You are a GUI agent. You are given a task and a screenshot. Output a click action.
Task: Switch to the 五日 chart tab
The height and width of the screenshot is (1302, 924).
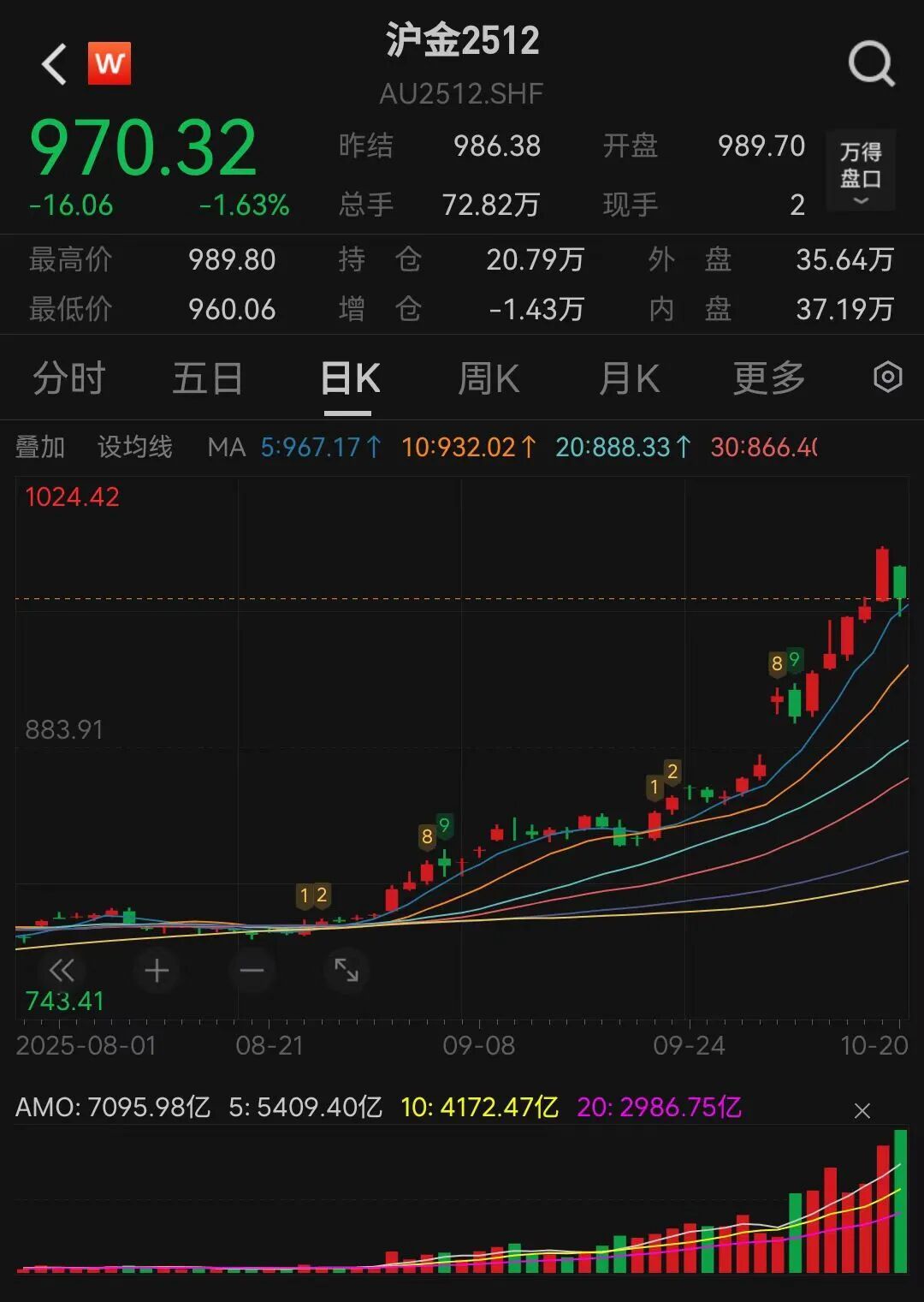(207, 378)
